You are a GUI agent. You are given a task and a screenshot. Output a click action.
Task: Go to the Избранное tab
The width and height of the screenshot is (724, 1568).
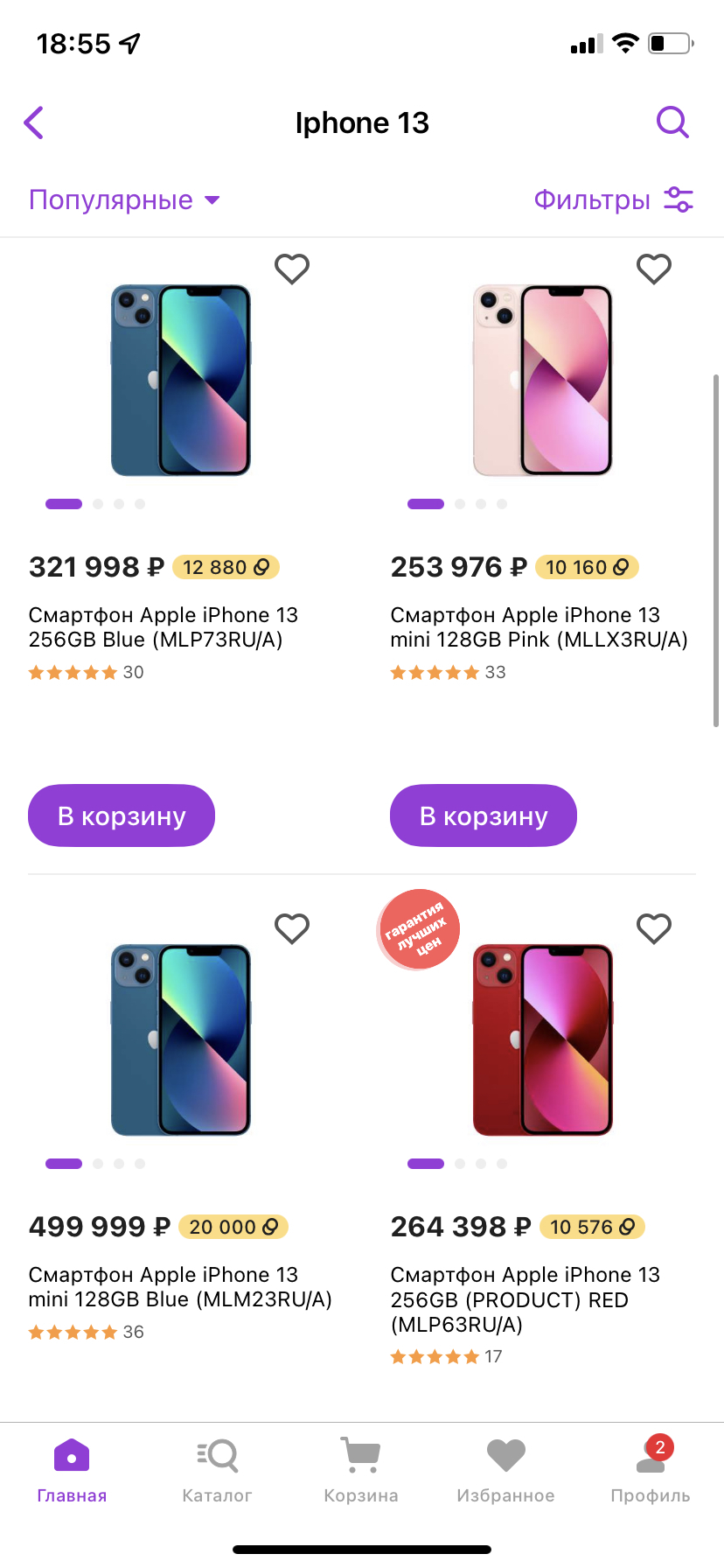[505, 1470]
